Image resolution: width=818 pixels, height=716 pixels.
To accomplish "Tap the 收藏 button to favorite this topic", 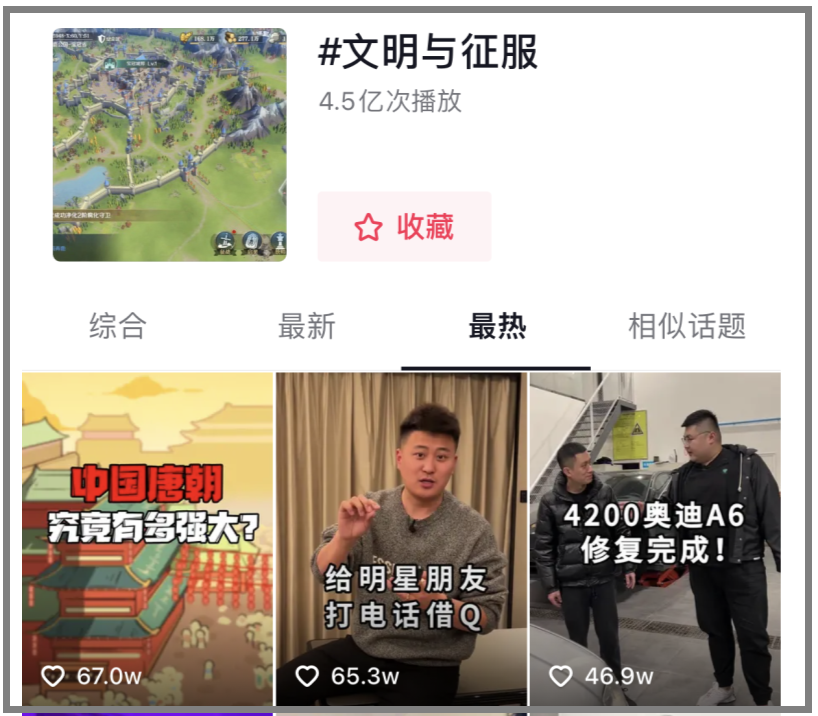I will click(x=404, y=227).
